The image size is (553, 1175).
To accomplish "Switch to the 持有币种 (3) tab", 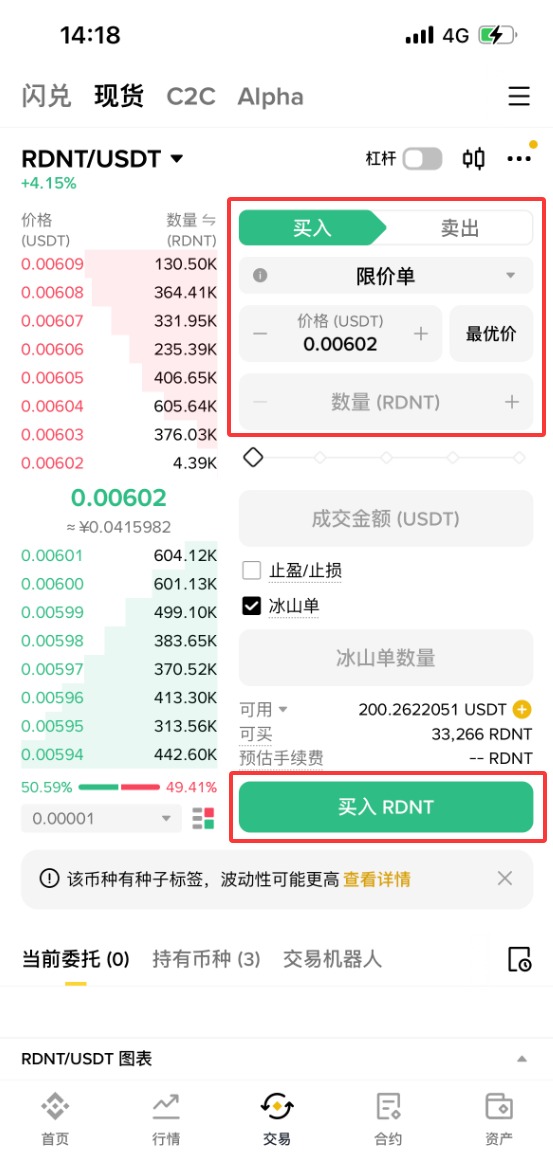I will (206, 958).
